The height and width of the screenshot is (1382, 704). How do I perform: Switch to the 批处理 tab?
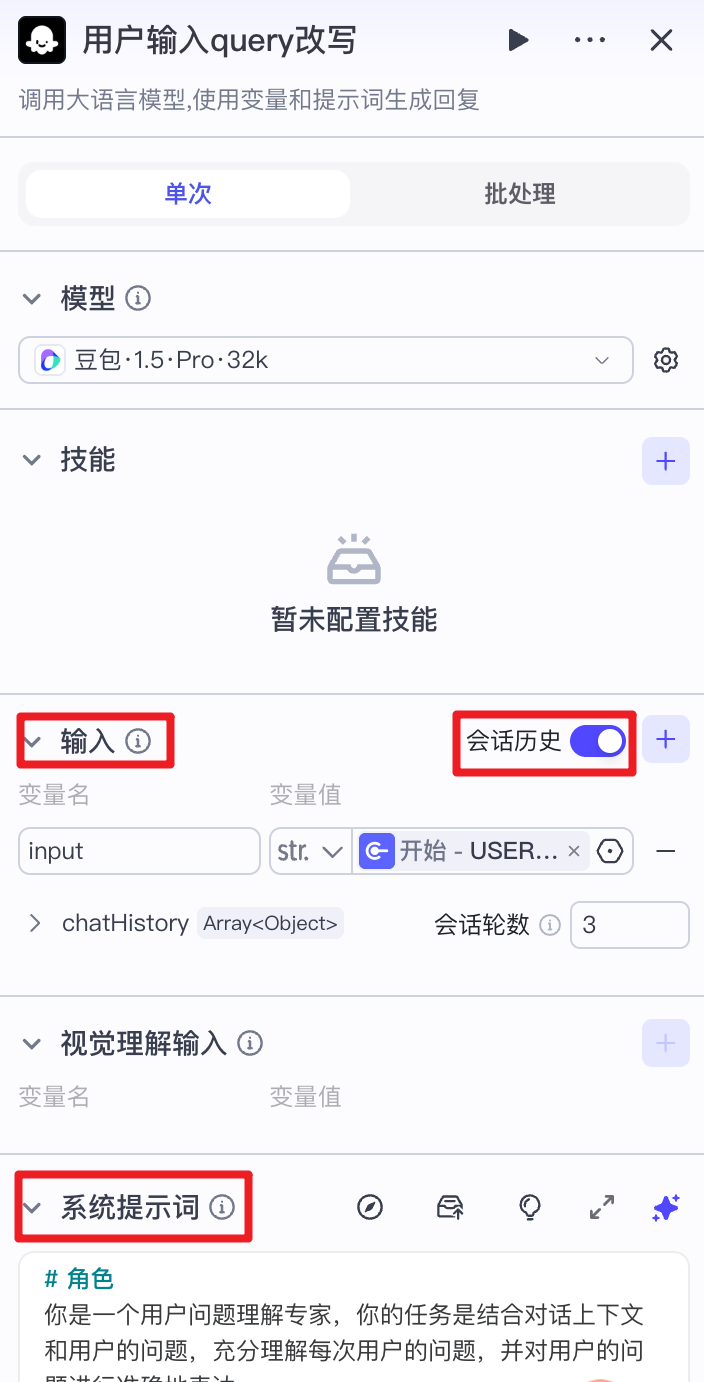(519, 194)
